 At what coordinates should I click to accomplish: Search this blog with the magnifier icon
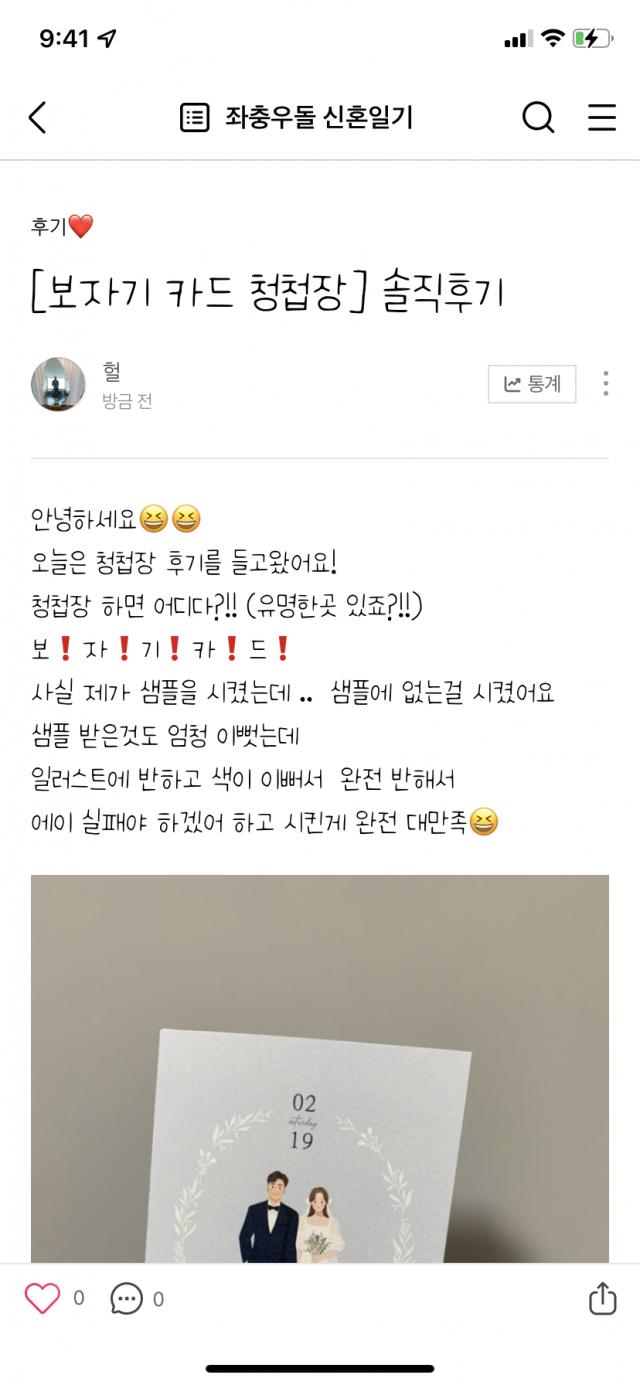(x=538, y=118)
